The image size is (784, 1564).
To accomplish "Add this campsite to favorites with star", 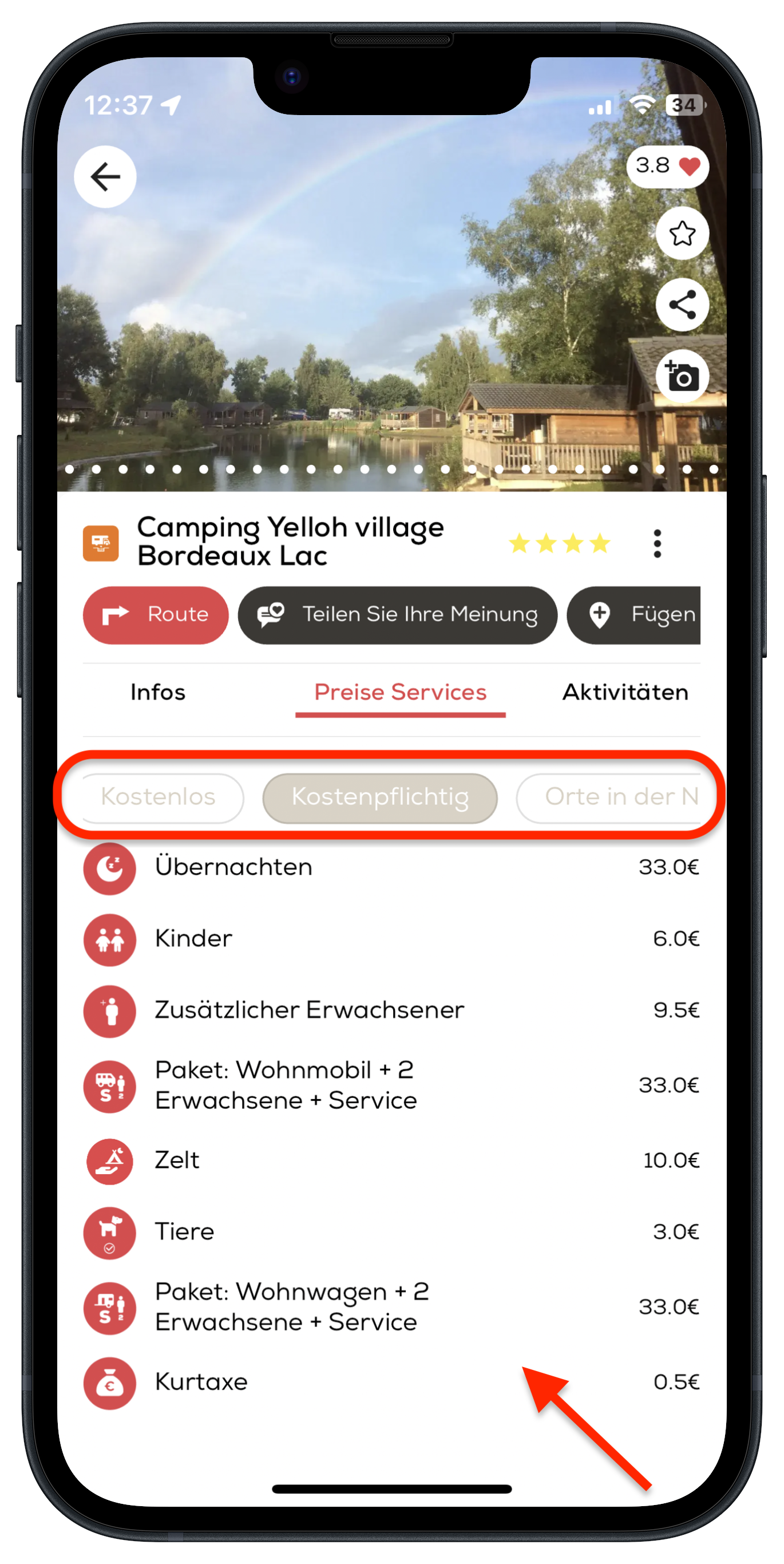I will [682, 234].
